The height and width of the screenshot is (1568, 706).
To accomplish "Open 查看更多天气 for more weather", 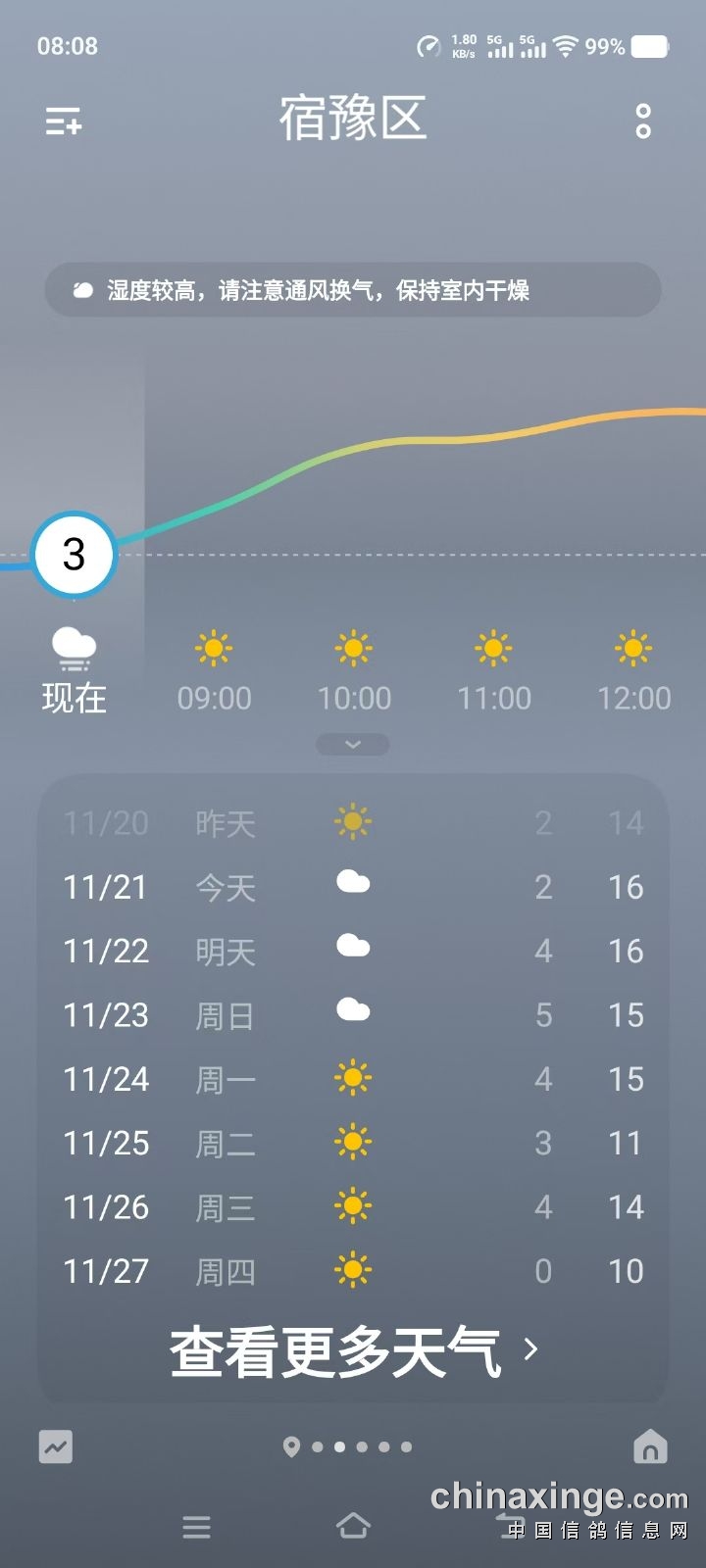I will (353, 1351).
